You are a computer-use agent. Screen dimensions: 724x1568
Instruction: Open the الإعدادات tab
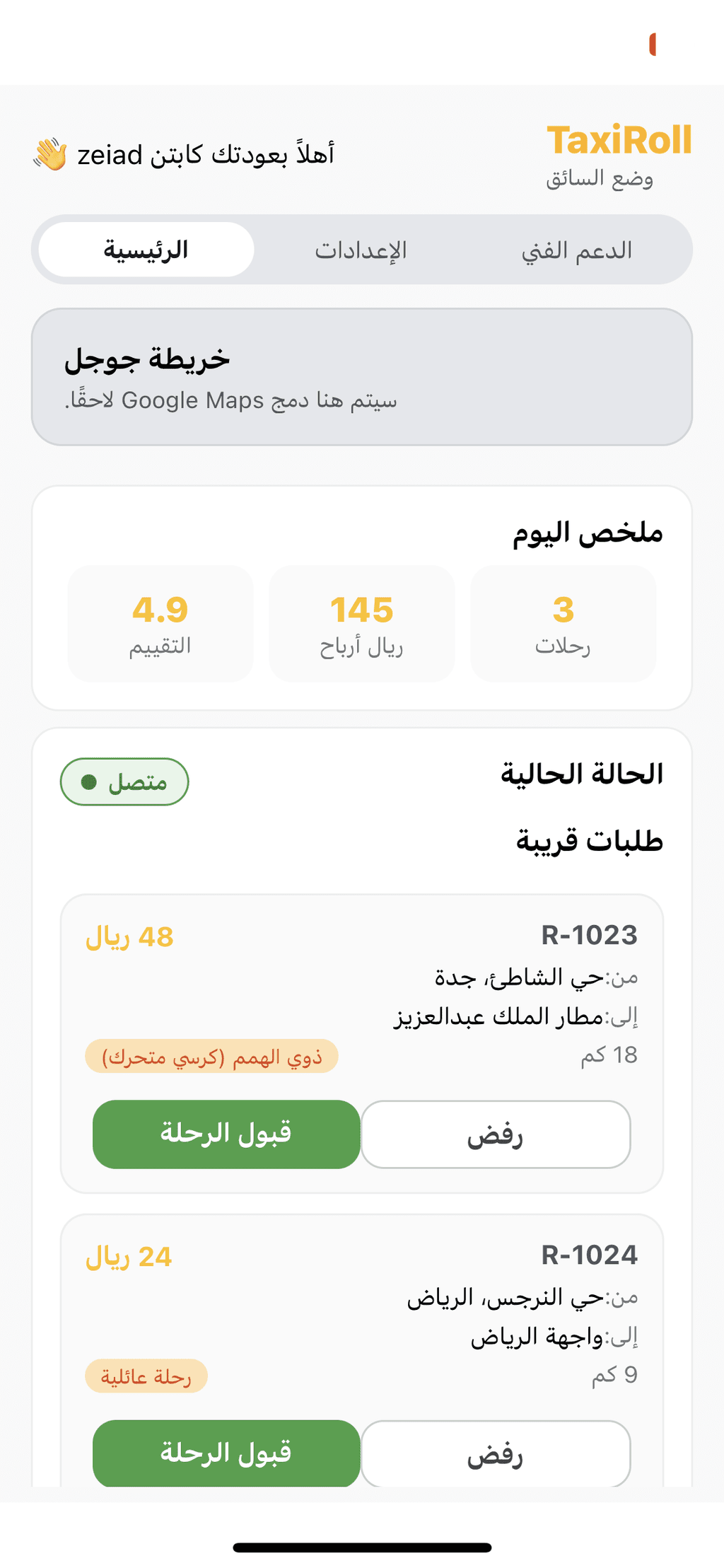[x=361, y=250]
